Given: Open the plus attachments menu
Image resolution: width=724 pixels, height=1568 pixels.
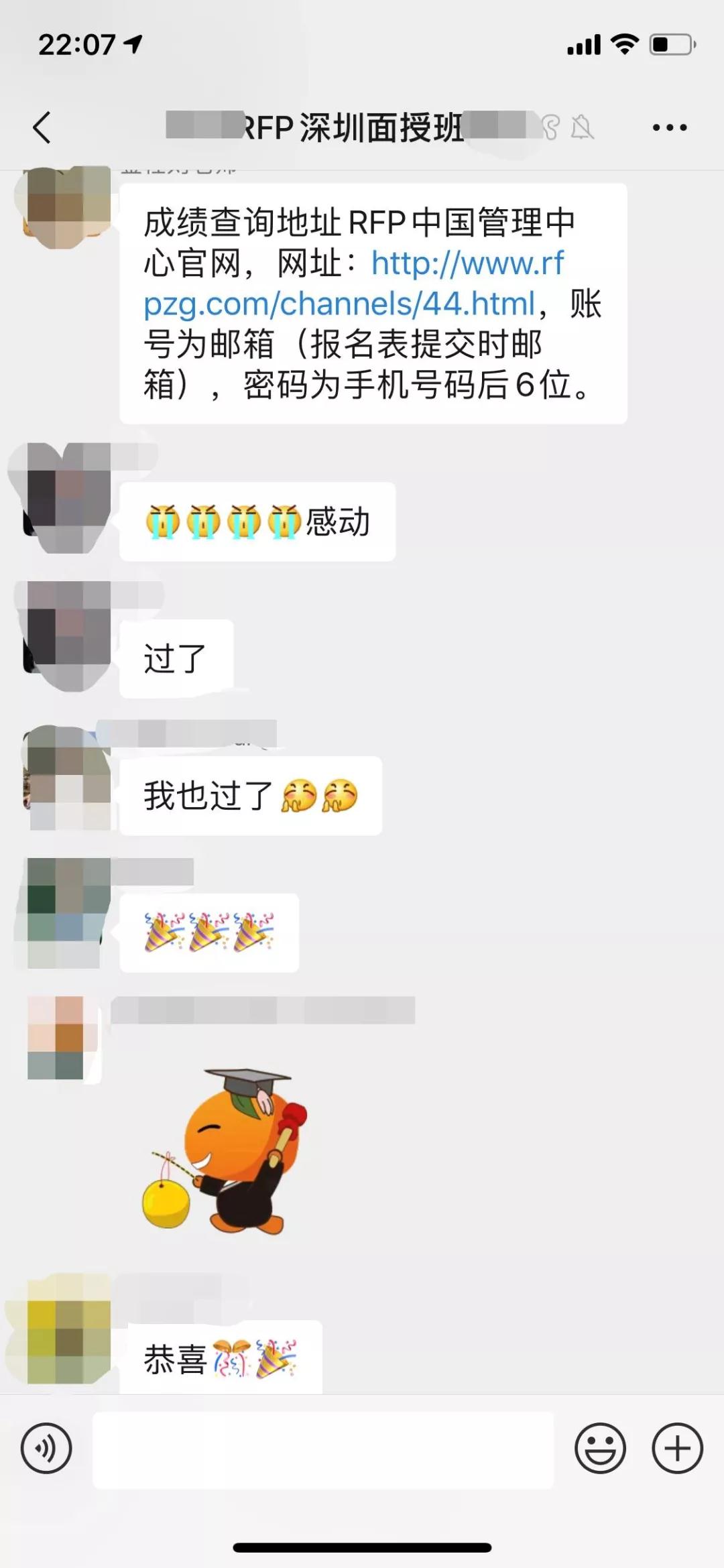Looking at the screenshot, I should click(677, 1449).
